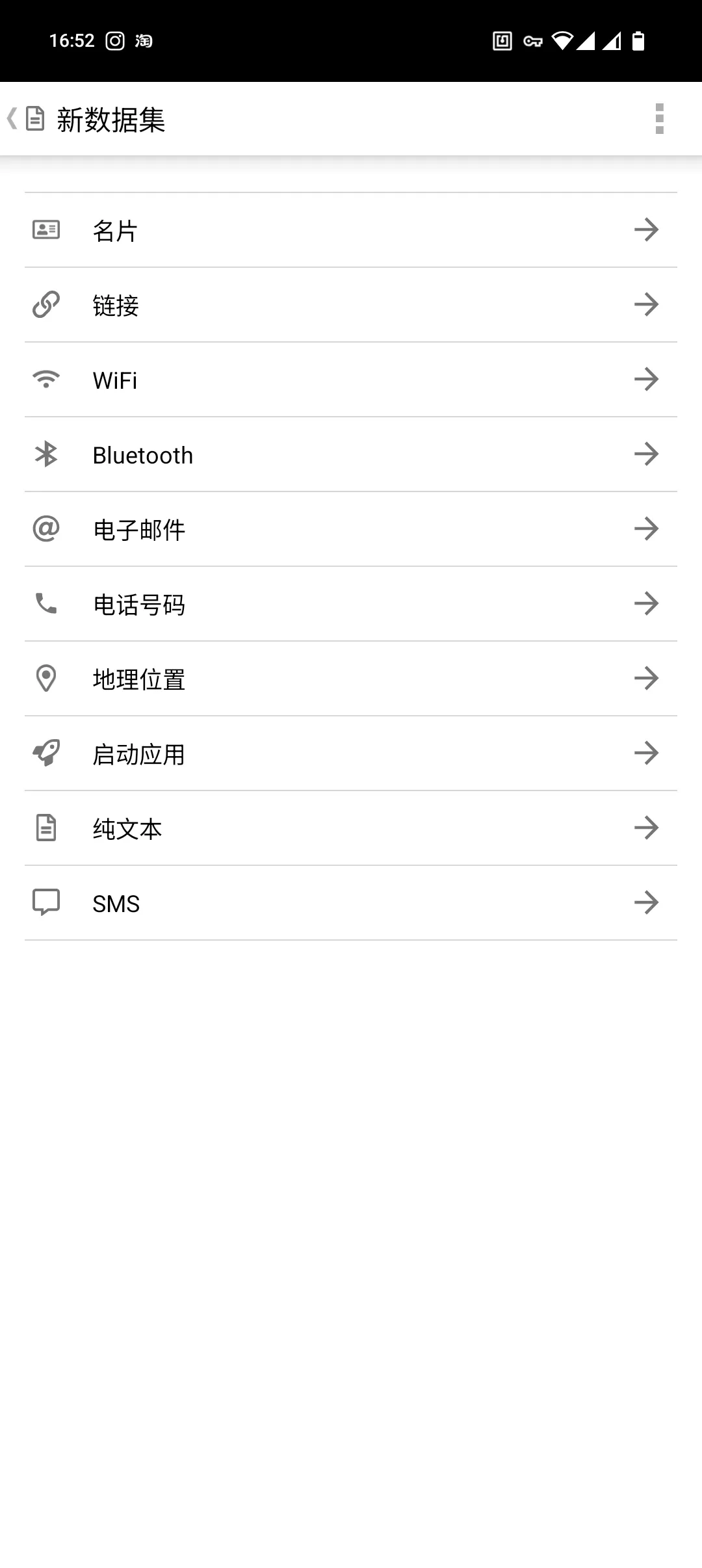Select 启动应用 record type

tap(351, 753)
